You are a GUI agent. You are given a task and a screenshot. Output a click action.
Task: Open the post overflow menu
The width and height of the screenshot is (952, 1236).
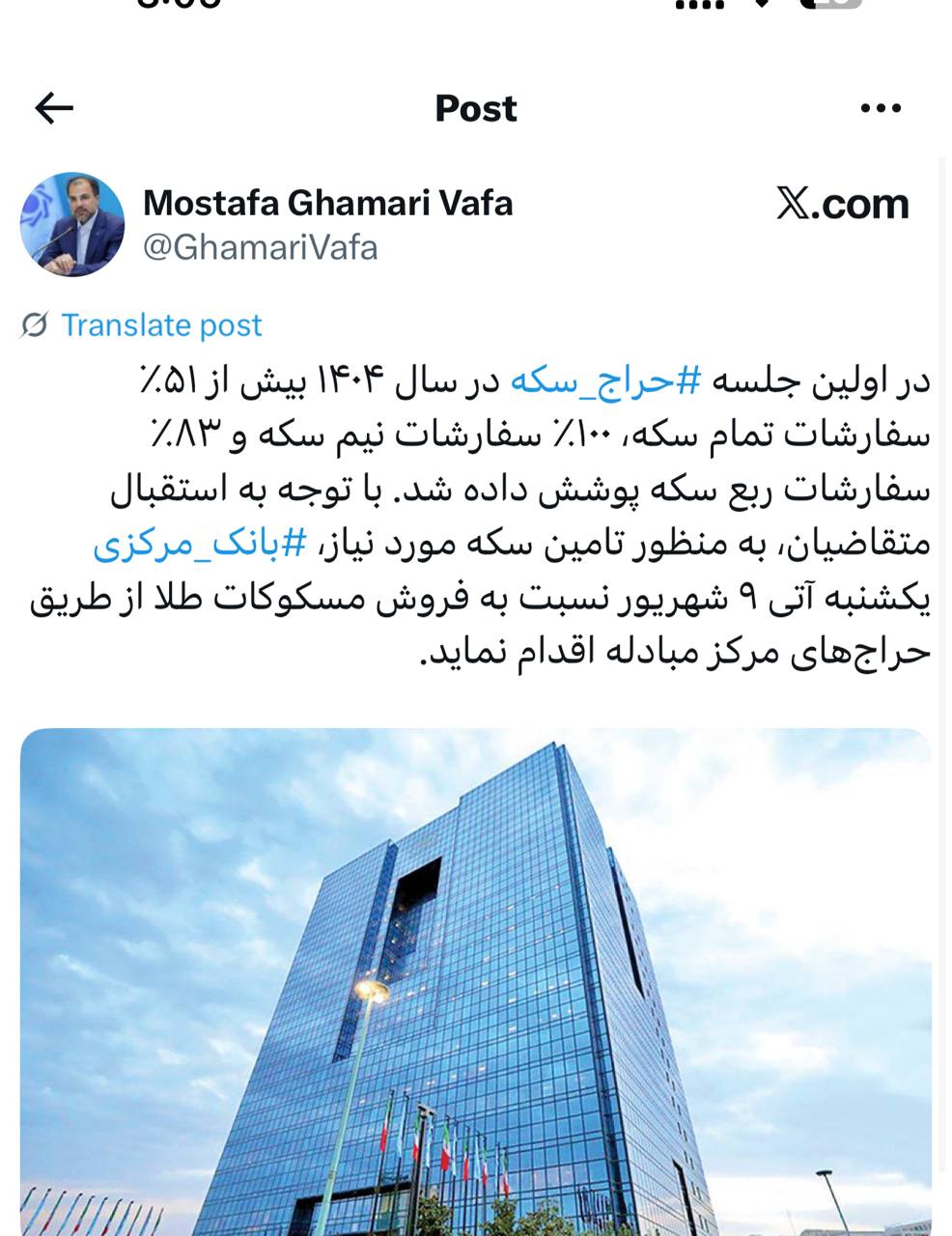pyautogui.click(x=880, y=108)
